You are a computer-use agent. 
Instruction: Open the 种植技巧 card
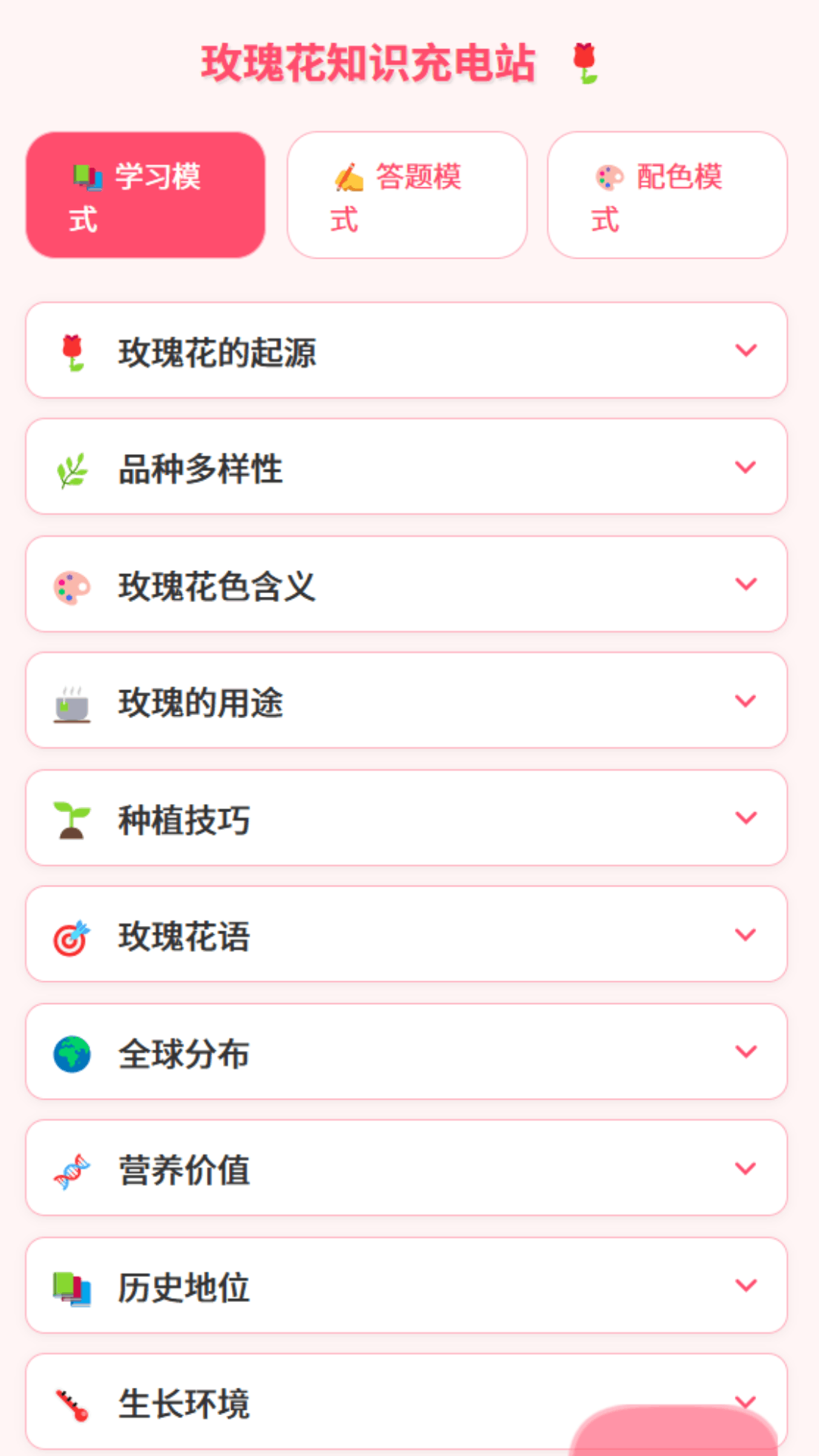pos(409,817)
